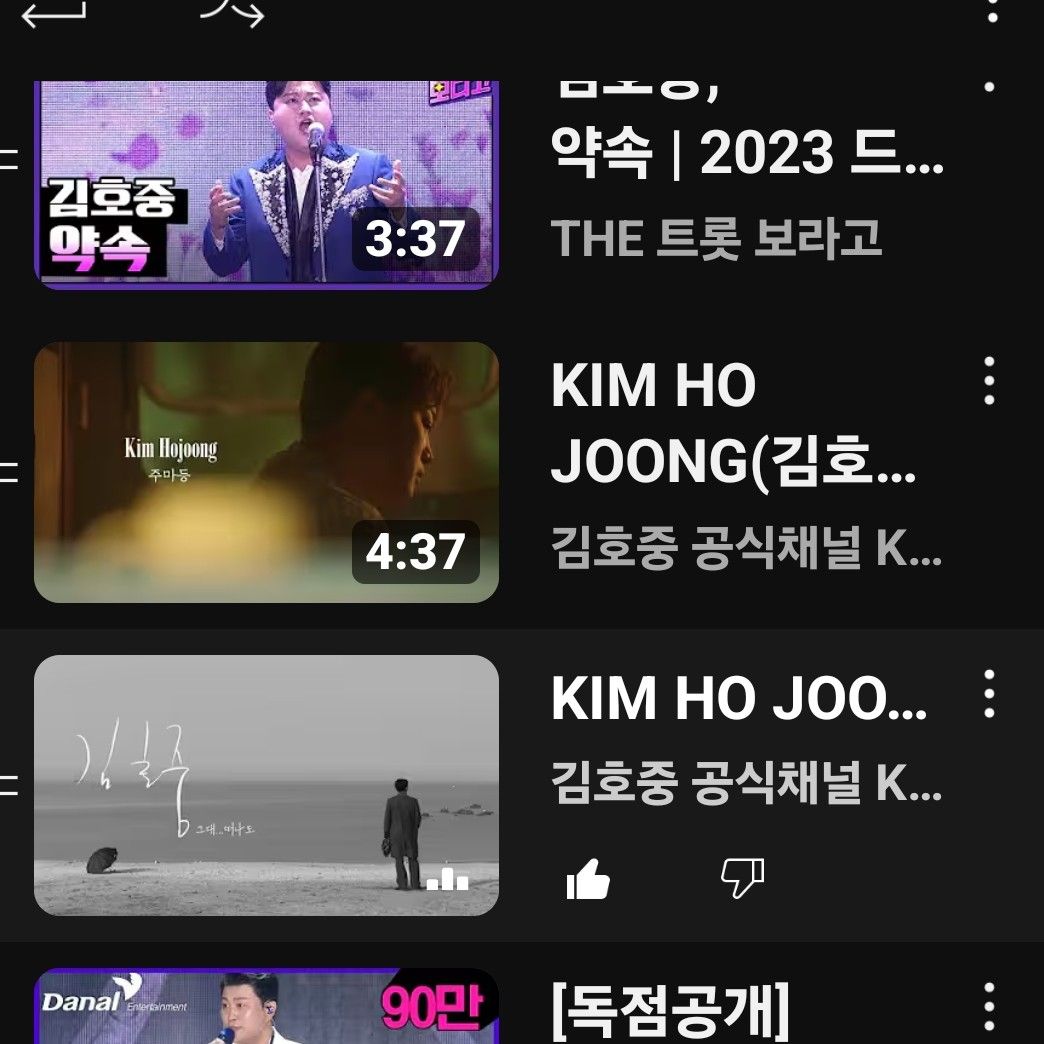Toggle repeat for the playlist
Viewport: 1044px width, 1044px height.
(x=54, y=13)
